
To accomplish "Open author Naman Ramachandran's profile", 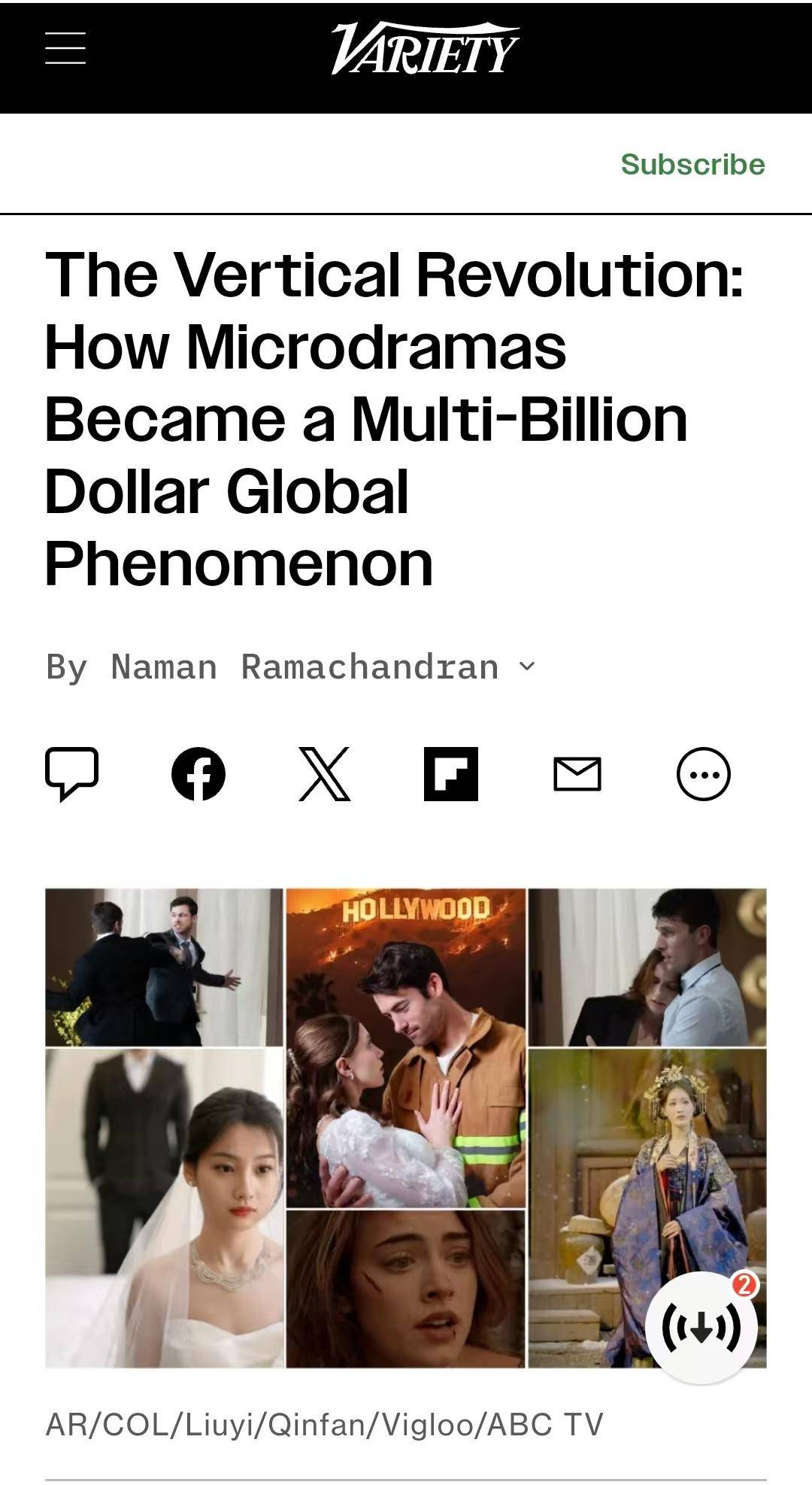I will [304, 667].
